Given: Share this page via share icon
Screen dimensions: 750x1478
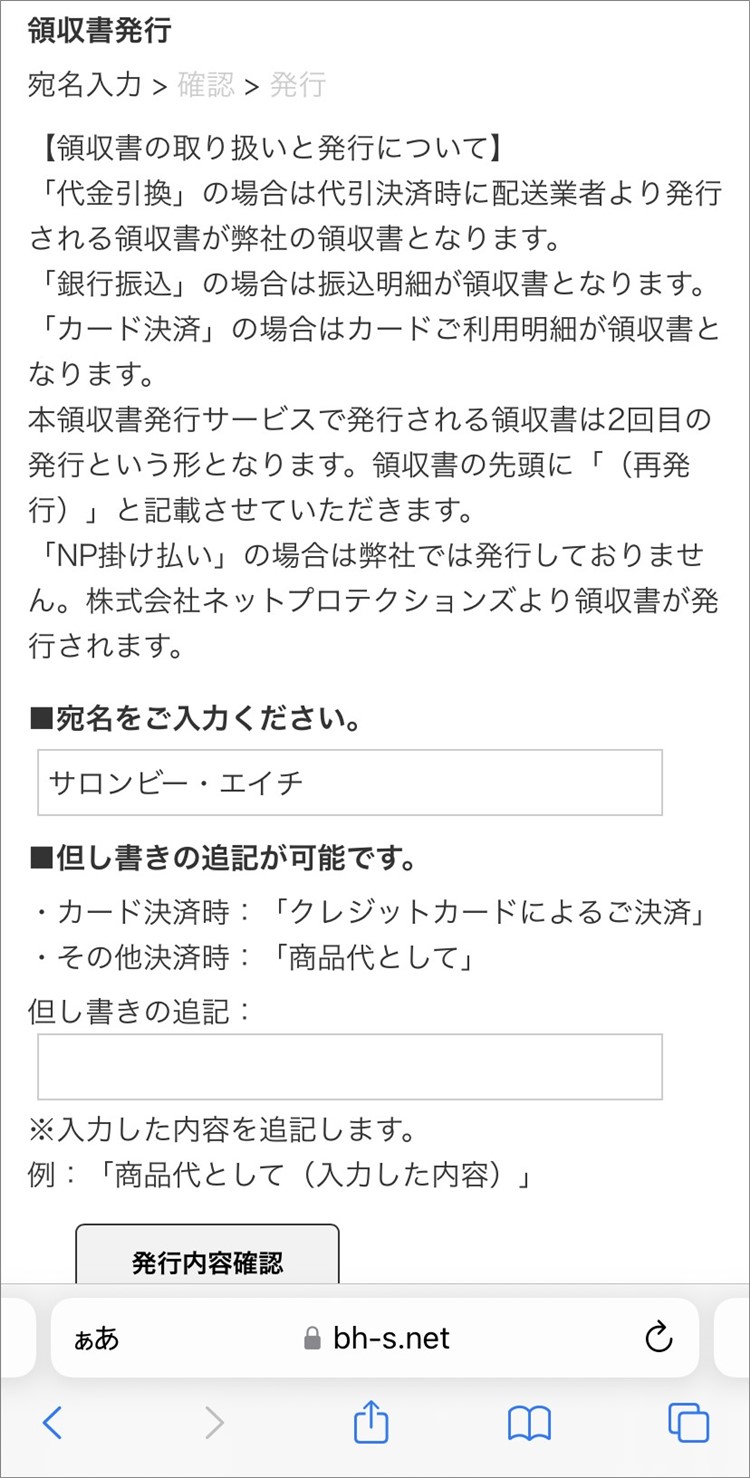Looking at the screenshot, I should point(371,1422).
